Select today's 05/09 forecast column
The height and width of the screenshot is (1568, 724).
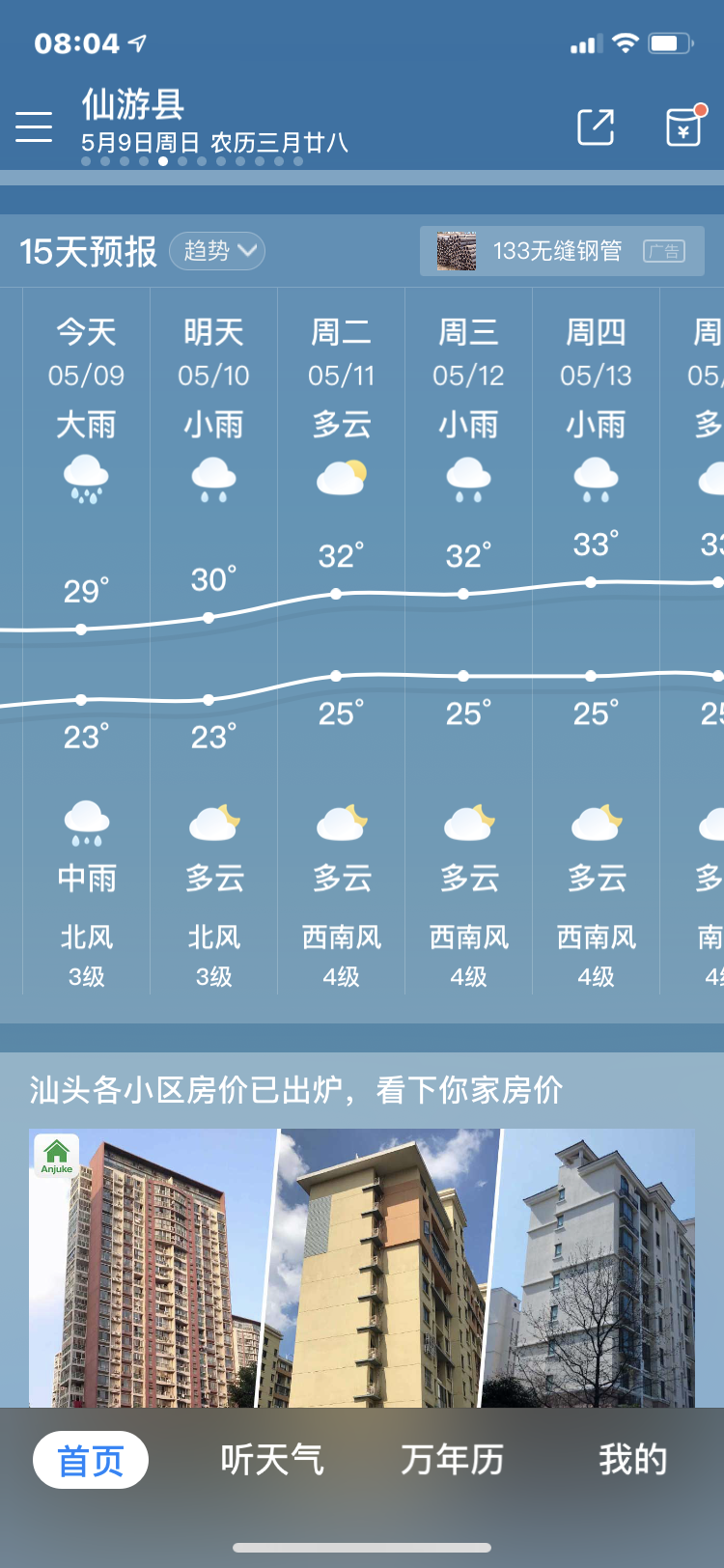click(87, 637)
